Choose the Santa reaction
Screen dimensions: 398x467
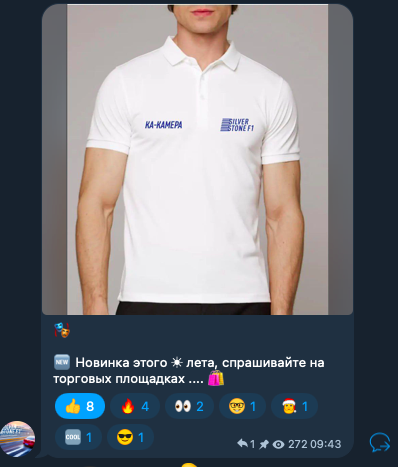click(x=294, y=406)
